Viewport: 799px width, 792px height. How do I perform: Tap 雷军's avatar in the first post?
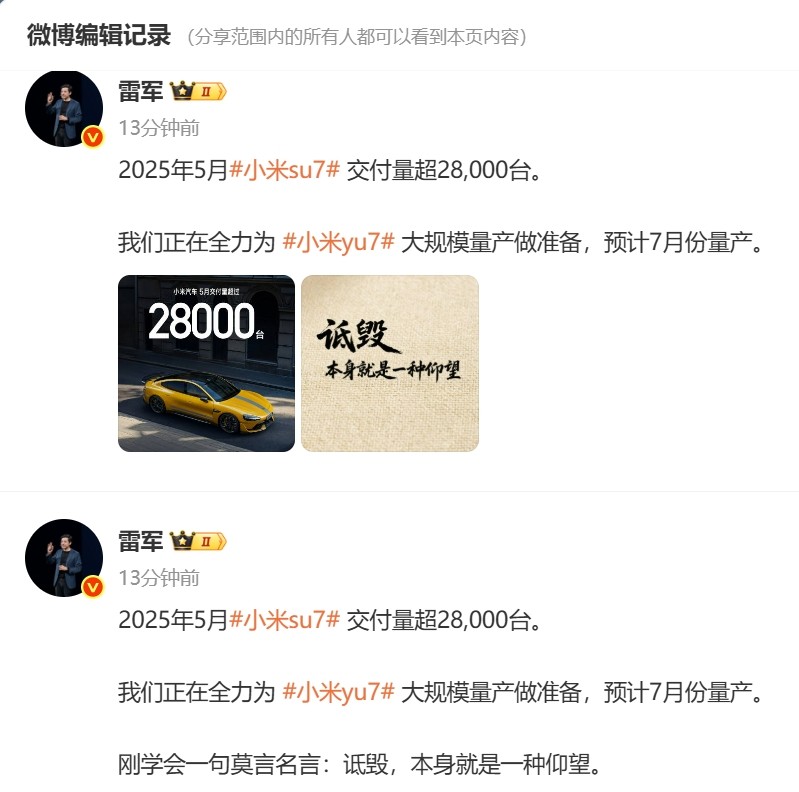64,108
